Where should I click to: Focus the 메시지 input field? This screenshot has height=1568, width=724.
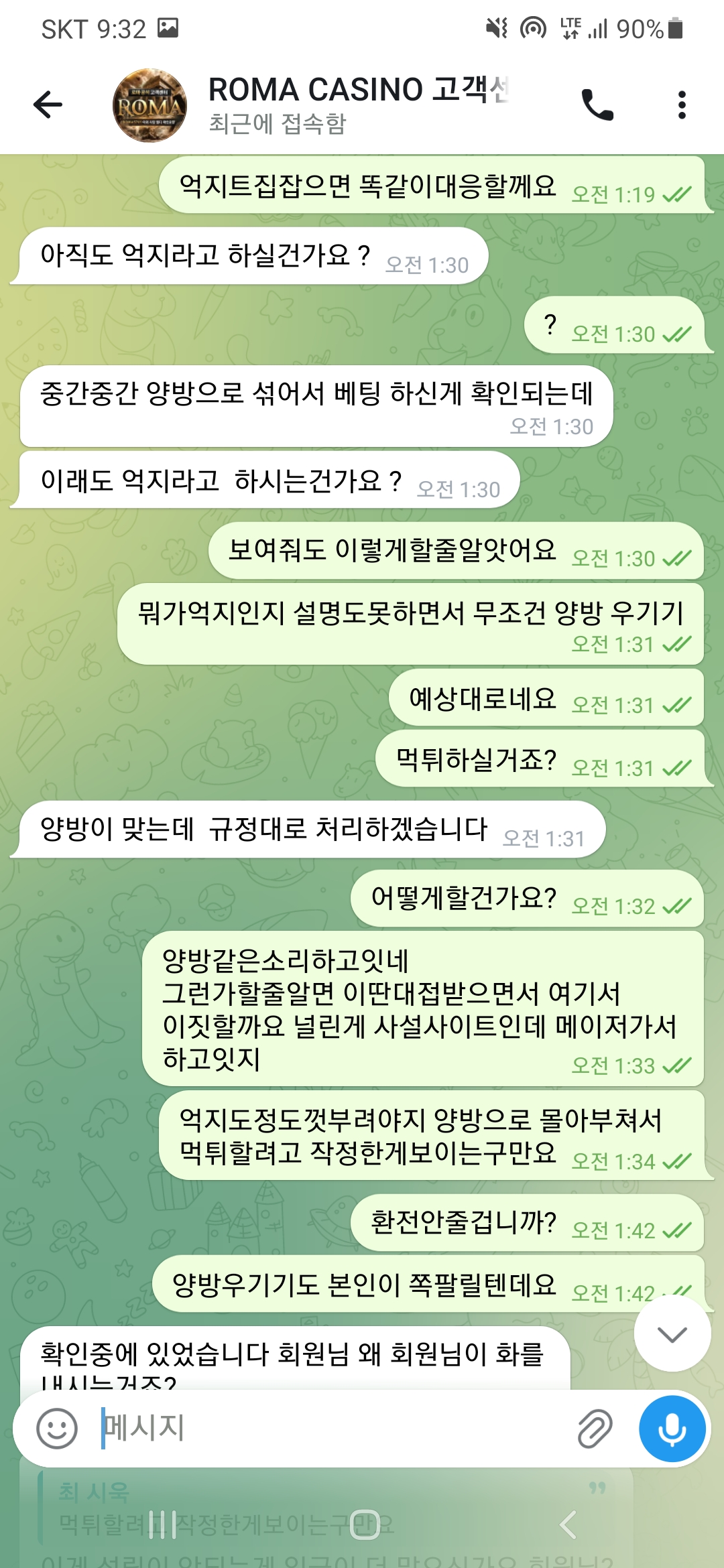tap(328, 1428)
